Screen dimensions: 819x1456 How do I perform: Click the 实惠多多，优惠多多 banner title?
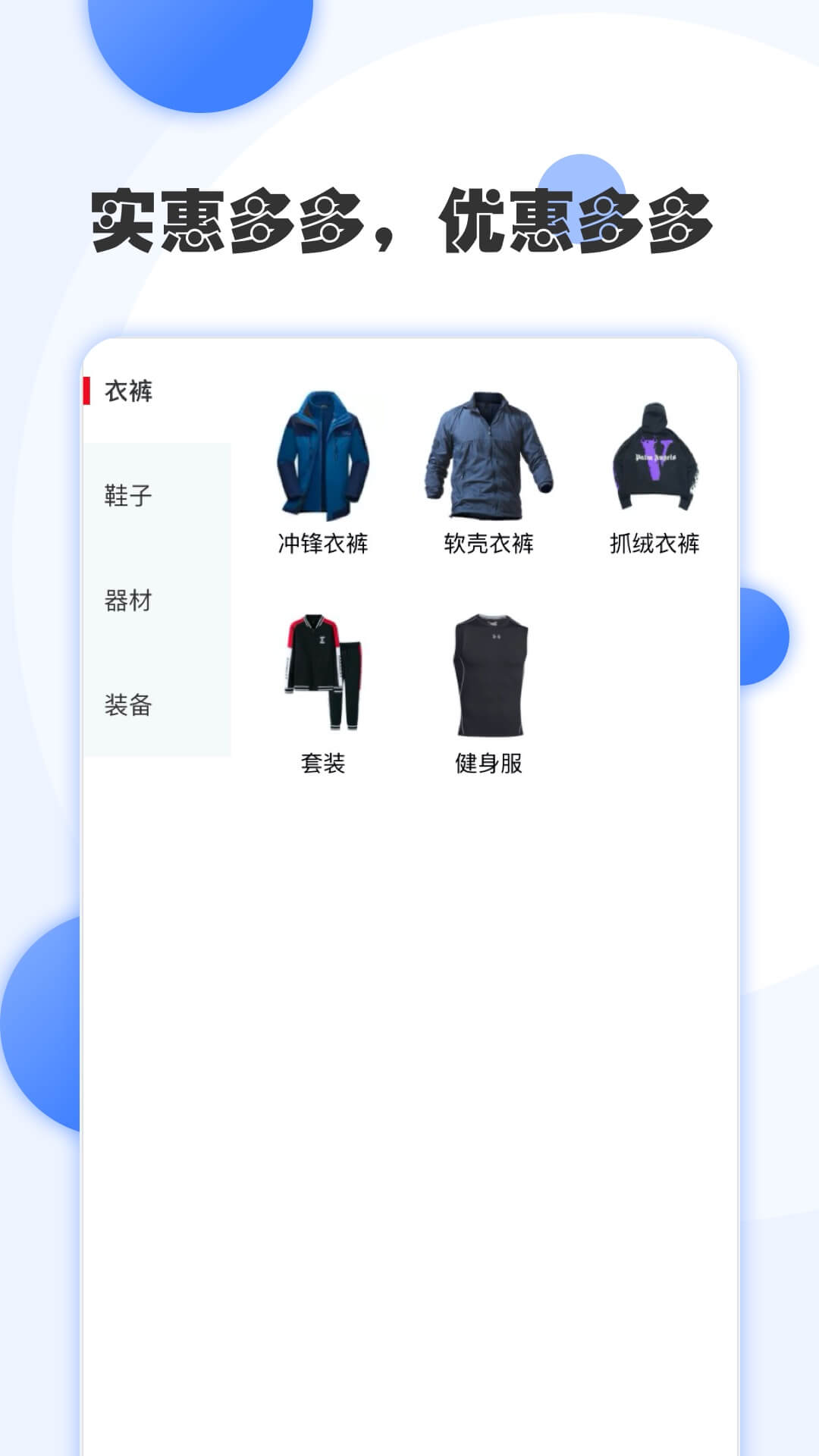(x=402, y=220)
